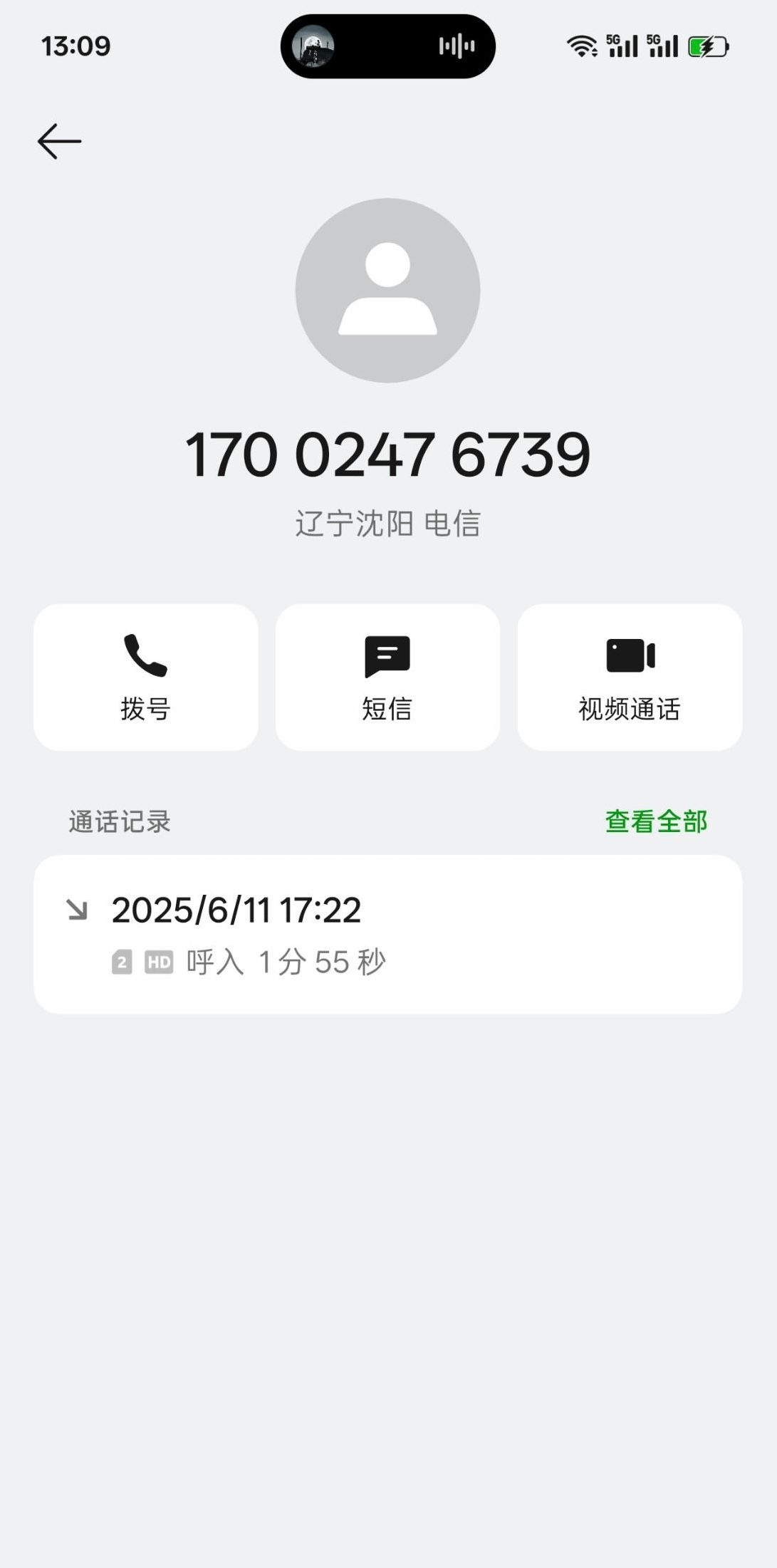
Task: Open 查看全部 call history
Action: click(x=656, y=821)
